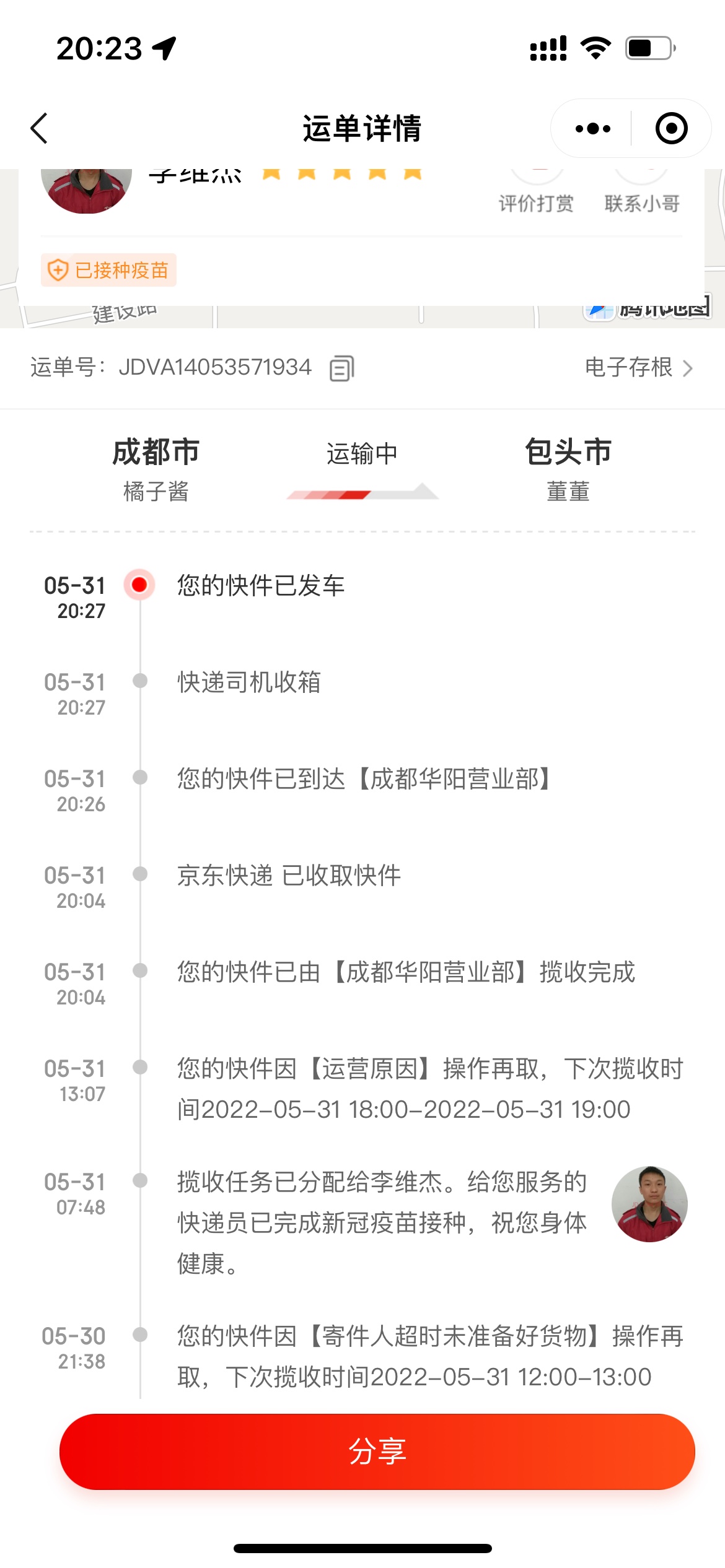Tap the red 分享 button
Screen dimensions: 725x1568
[377, 1451]
